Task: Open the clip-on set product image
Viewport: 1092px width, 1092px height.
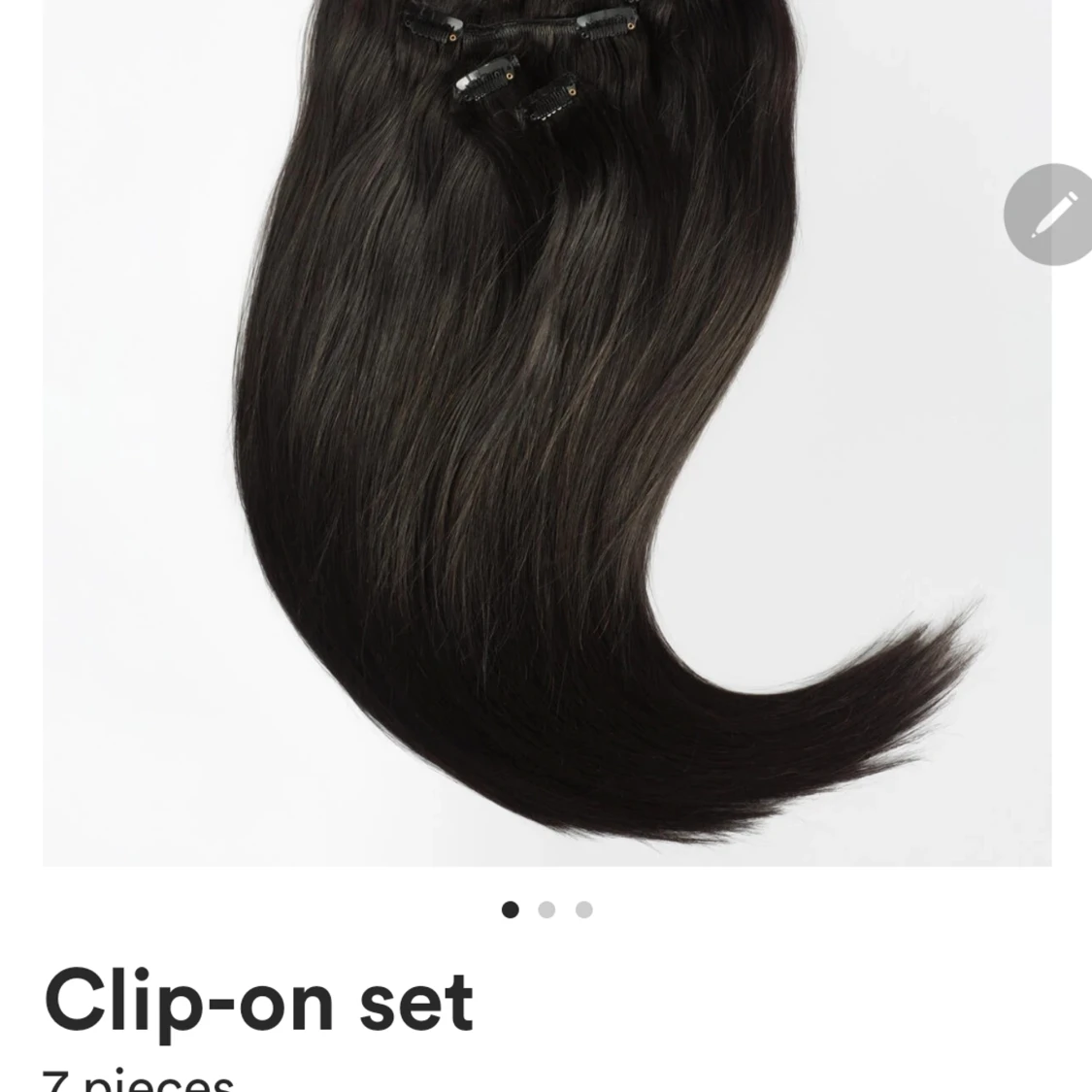Action: (x=546, y=432)
